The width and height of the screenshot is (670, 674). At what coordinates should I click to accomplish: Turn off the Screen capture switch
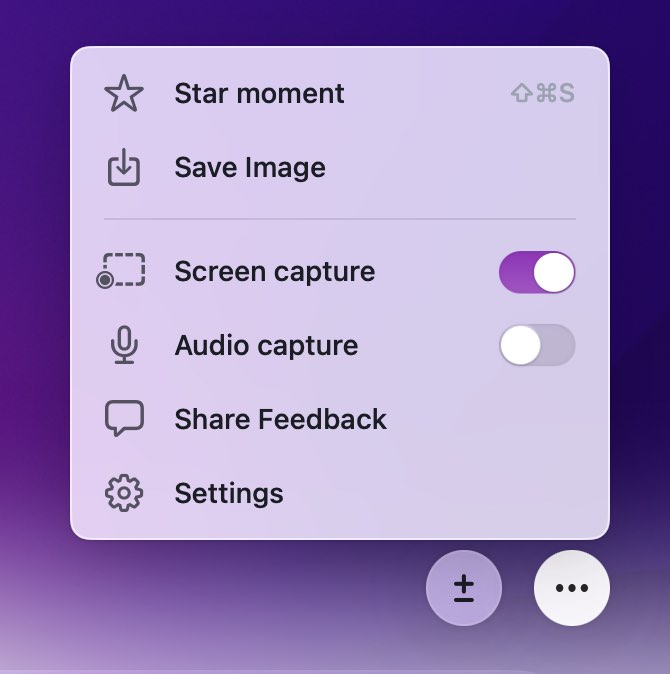point(537,272)
